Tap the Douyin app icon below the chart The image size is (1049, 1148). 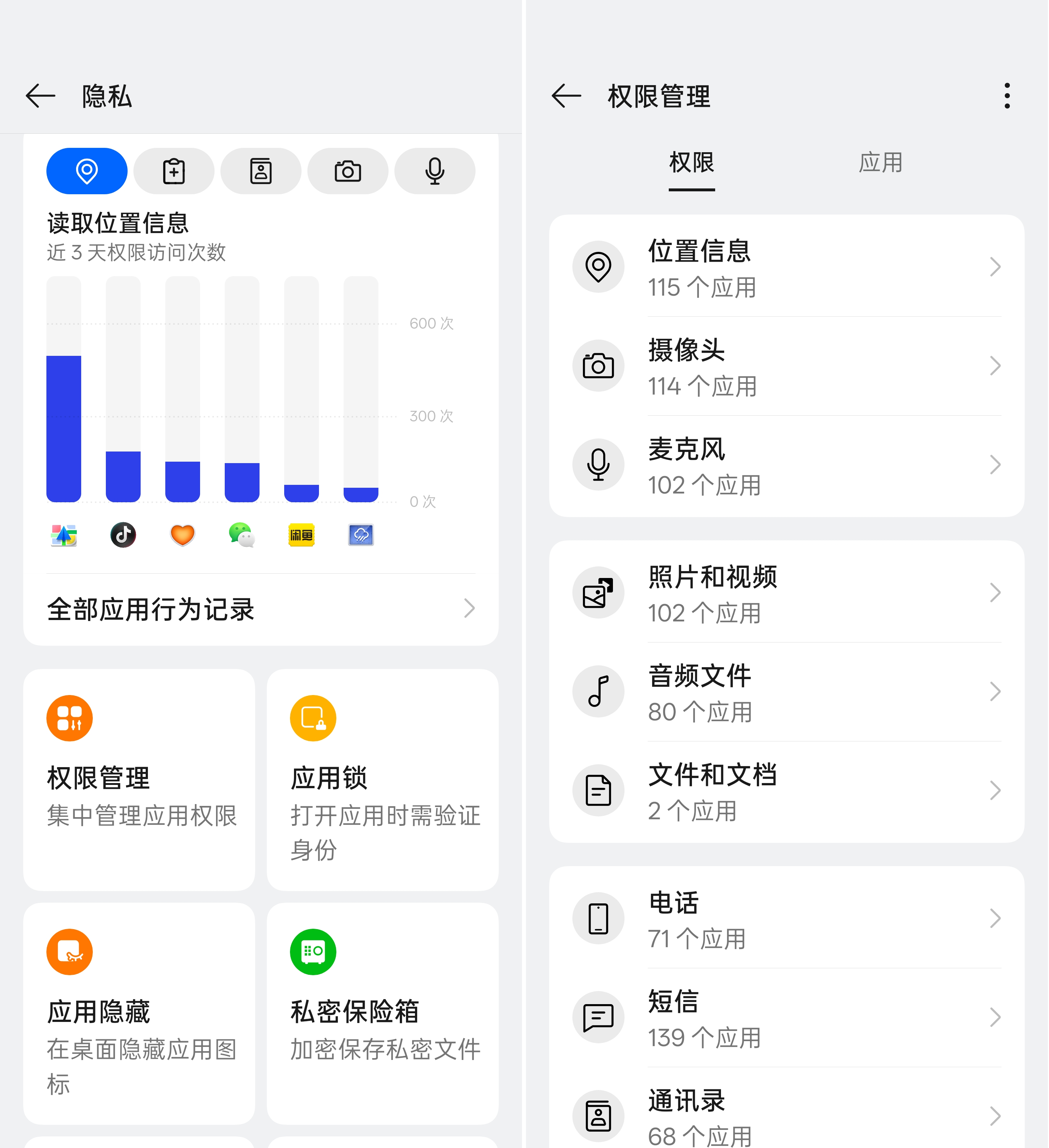coord(123,534)
